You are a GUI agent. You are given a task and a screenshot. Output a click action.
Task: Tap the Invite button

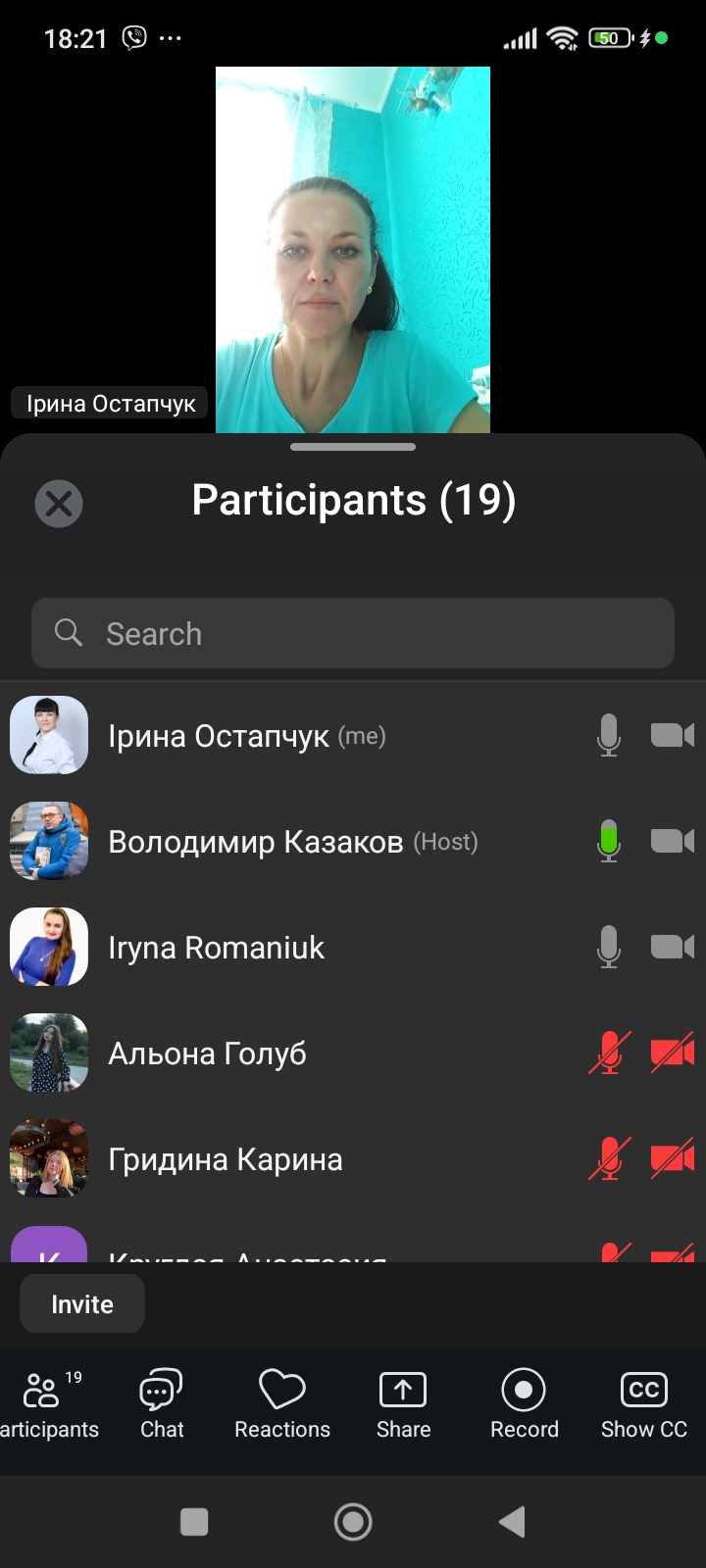81,1303
